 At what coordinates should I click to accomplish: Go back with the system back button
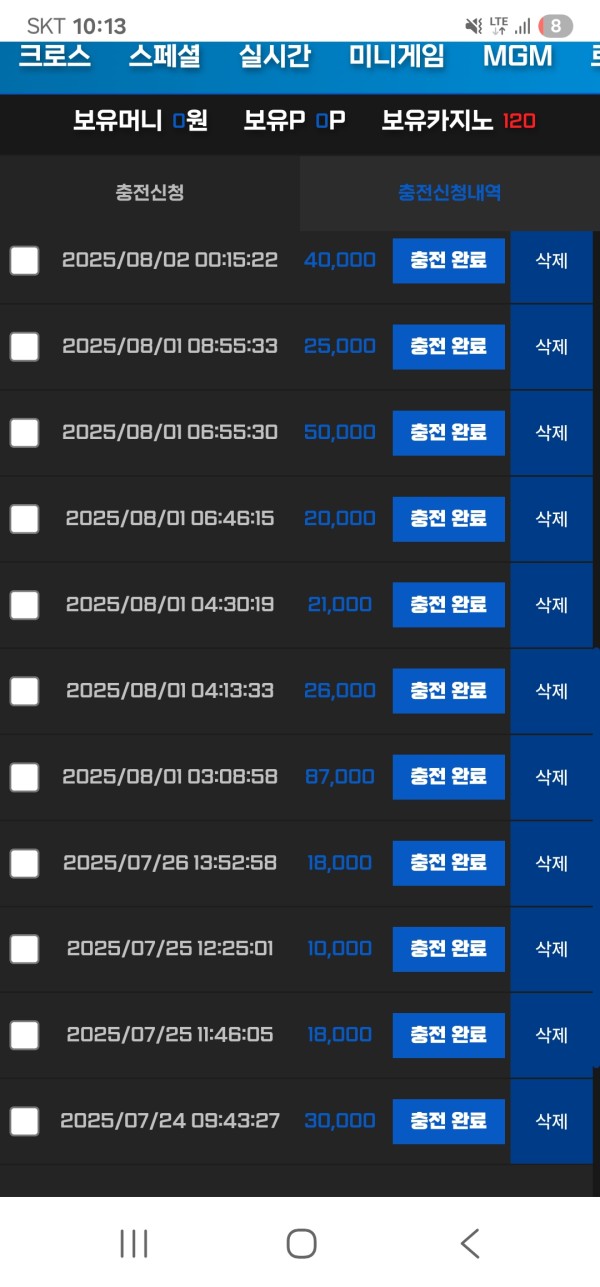tap(470, 1243)
